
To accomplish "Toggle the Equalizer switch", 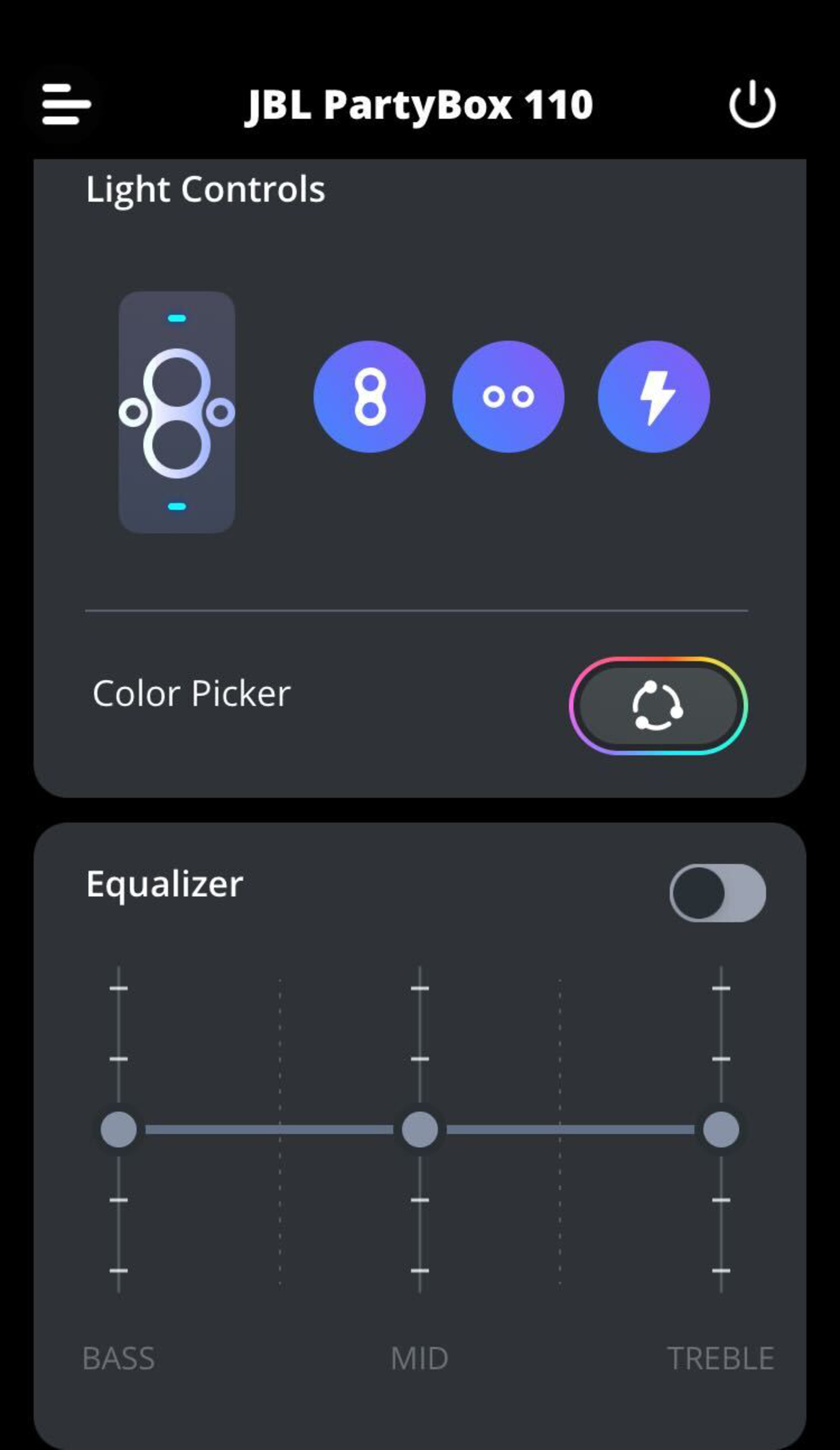I will (717, 893).
